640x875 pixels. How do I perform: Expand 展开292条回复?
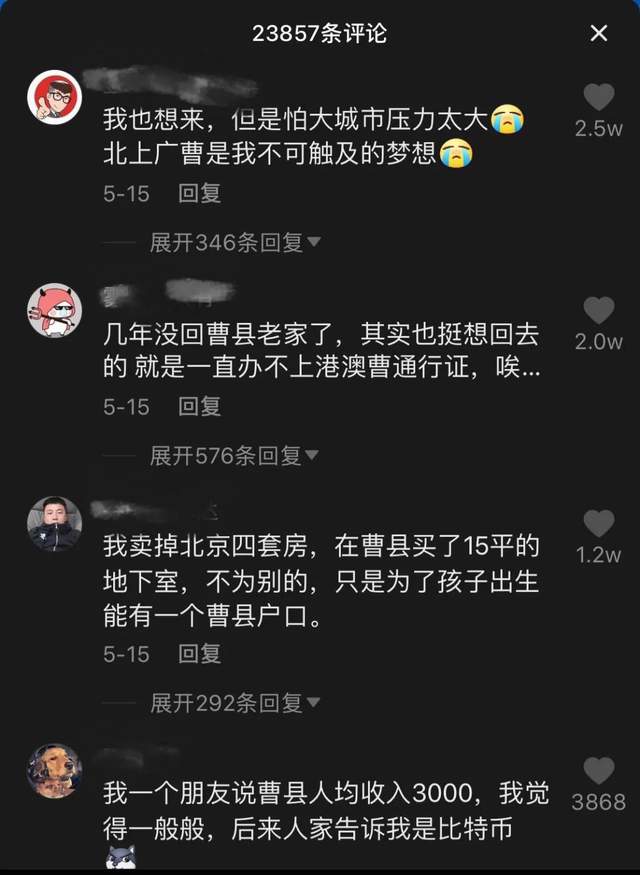click(234, 703)
